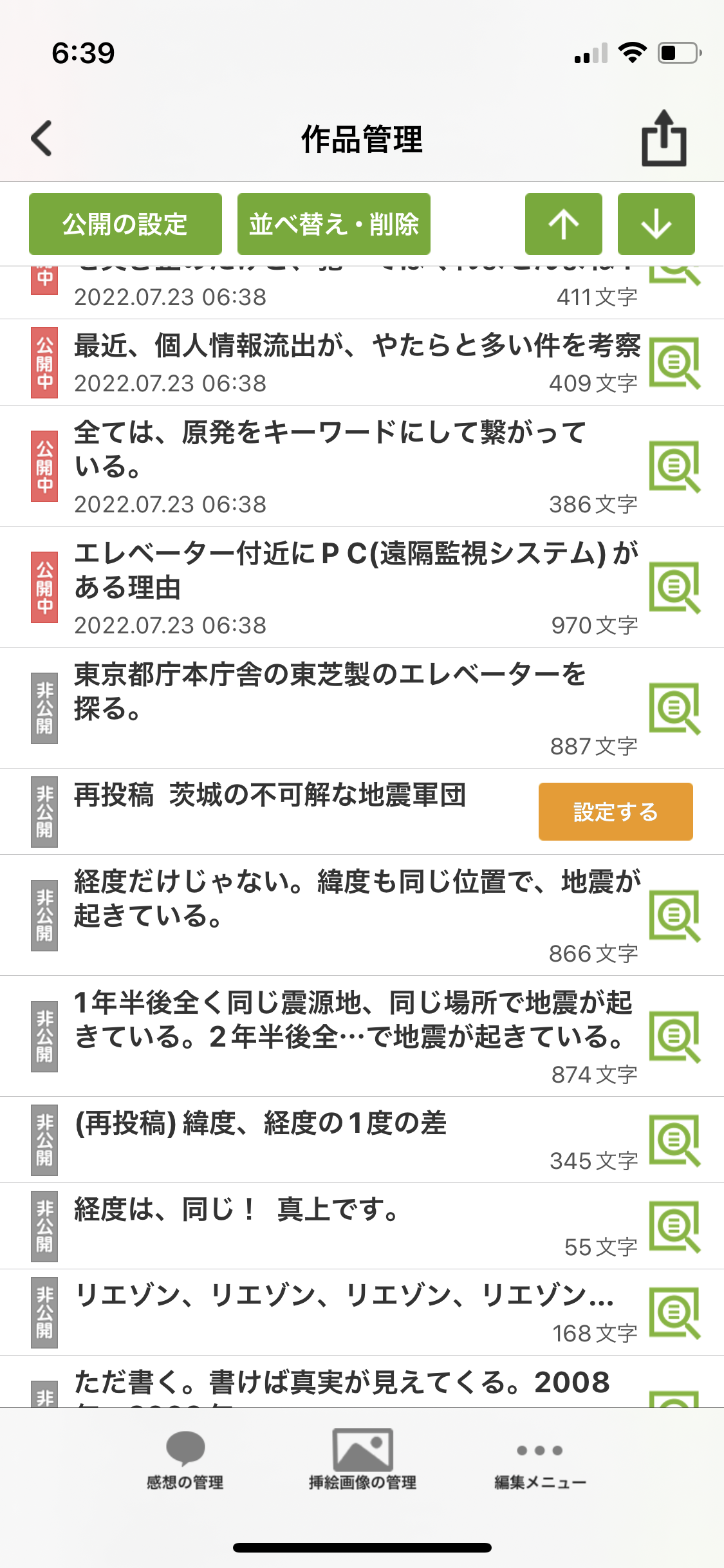The image size is (724, 1568).
Task: Open エレベーター付近にPC(遠隔監視システム)がある理由 entry
Action: (357, 570)
